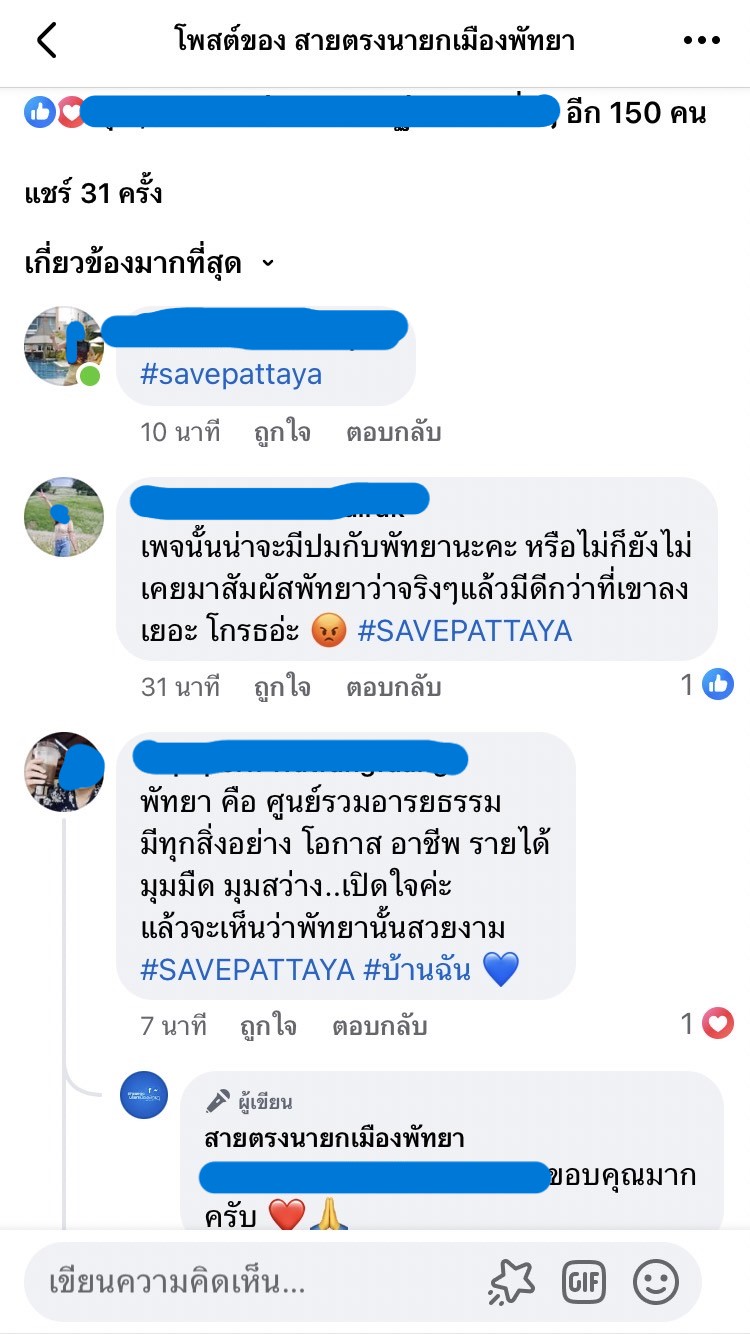Viewport: 750px width, 1334px height.
Task: Tap the write a comment field
Action: click(250, 1282)
